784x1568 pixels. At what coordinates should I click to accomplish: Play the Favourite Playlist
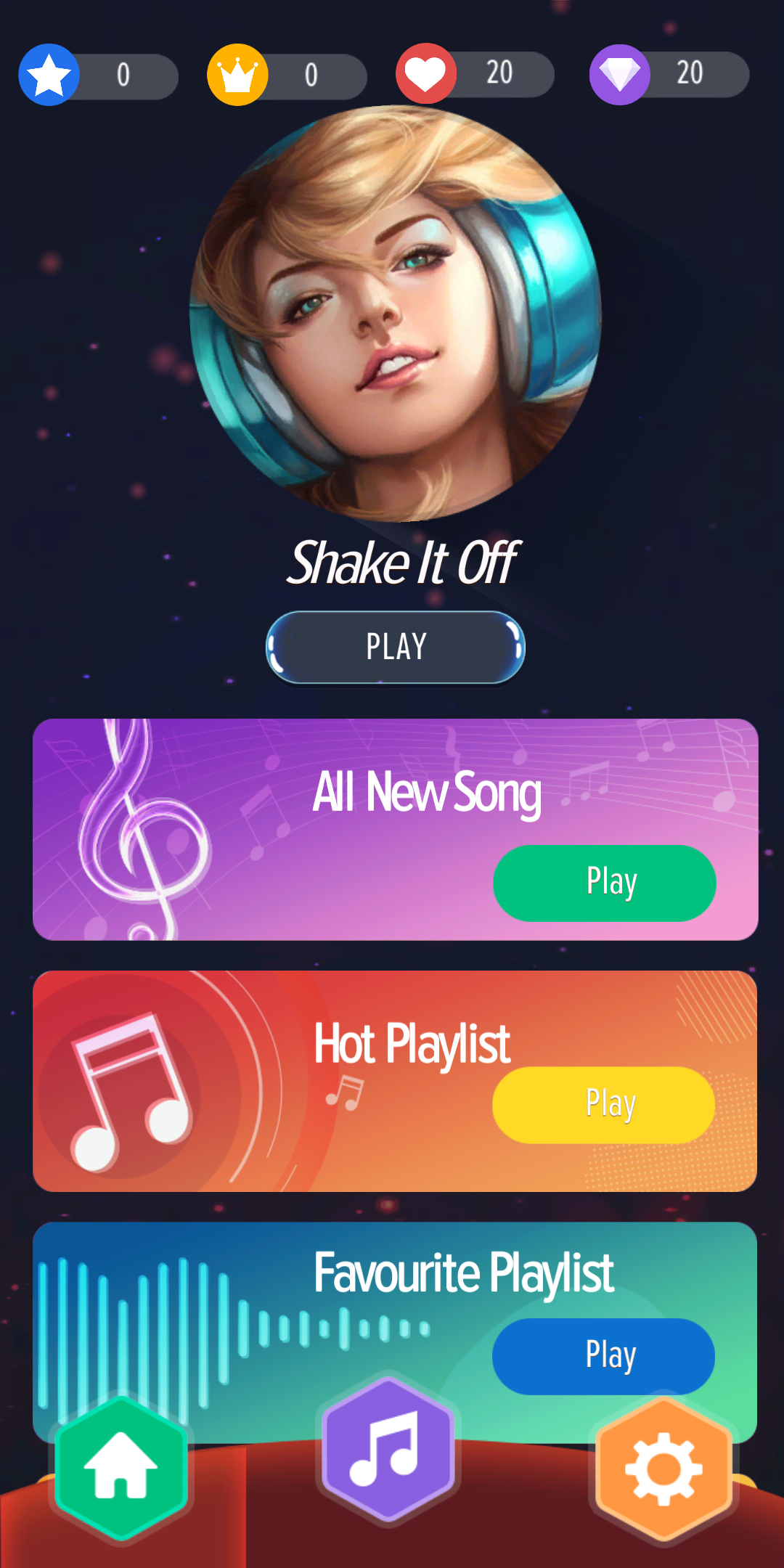[x=603, y=1356]
